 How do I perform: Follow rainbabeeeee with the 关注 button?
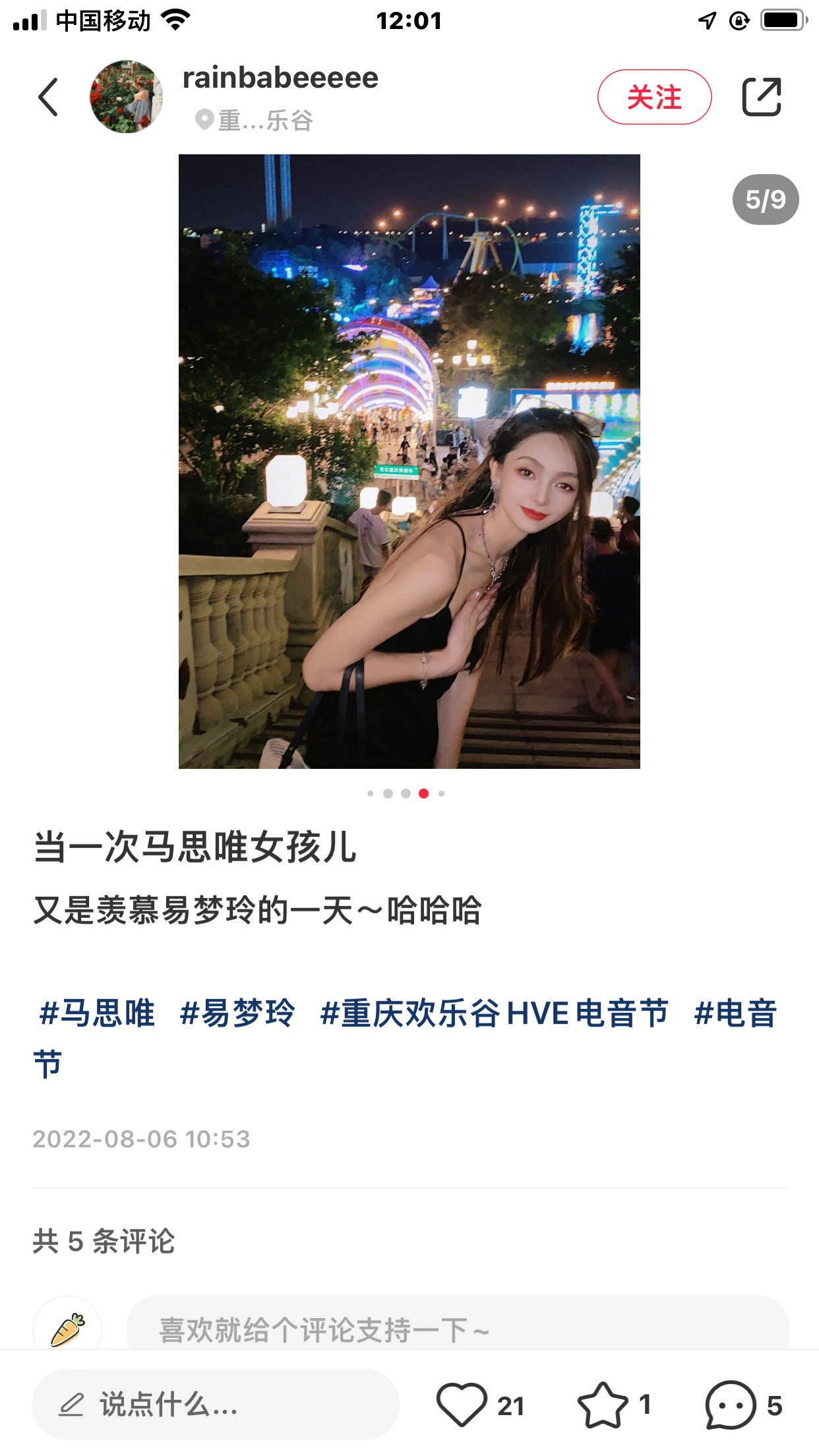pyautogui.click(x=654, y=97)
